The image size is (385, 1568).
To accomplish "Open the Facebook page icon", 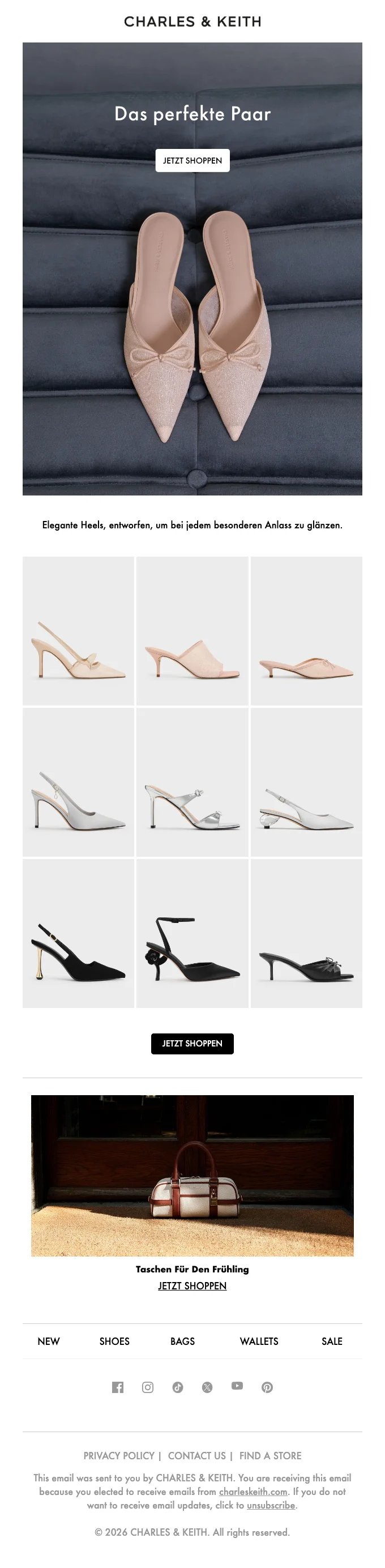I will pyautogui.click(x=118, y=1387).
